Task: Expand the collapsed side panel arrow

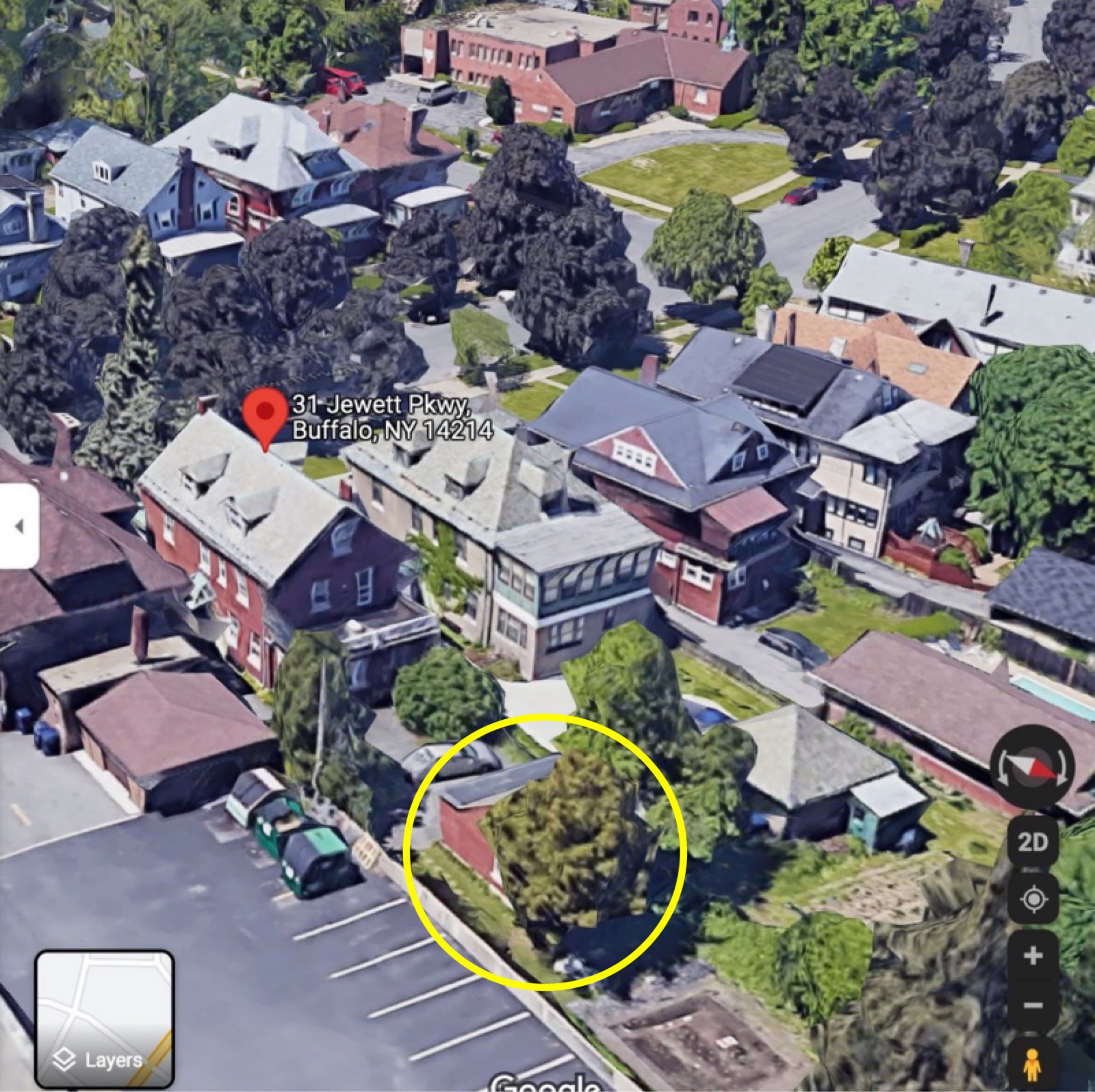Action: point(18,526)
